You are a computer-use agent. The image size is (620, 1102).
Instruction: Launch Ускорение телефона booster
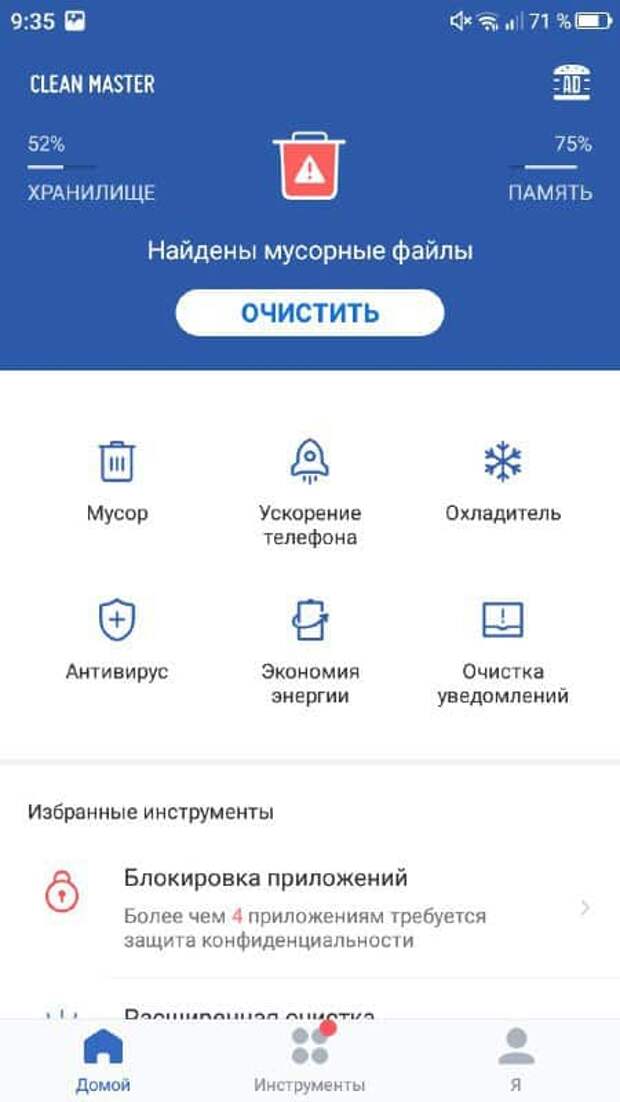pos(310,490)
